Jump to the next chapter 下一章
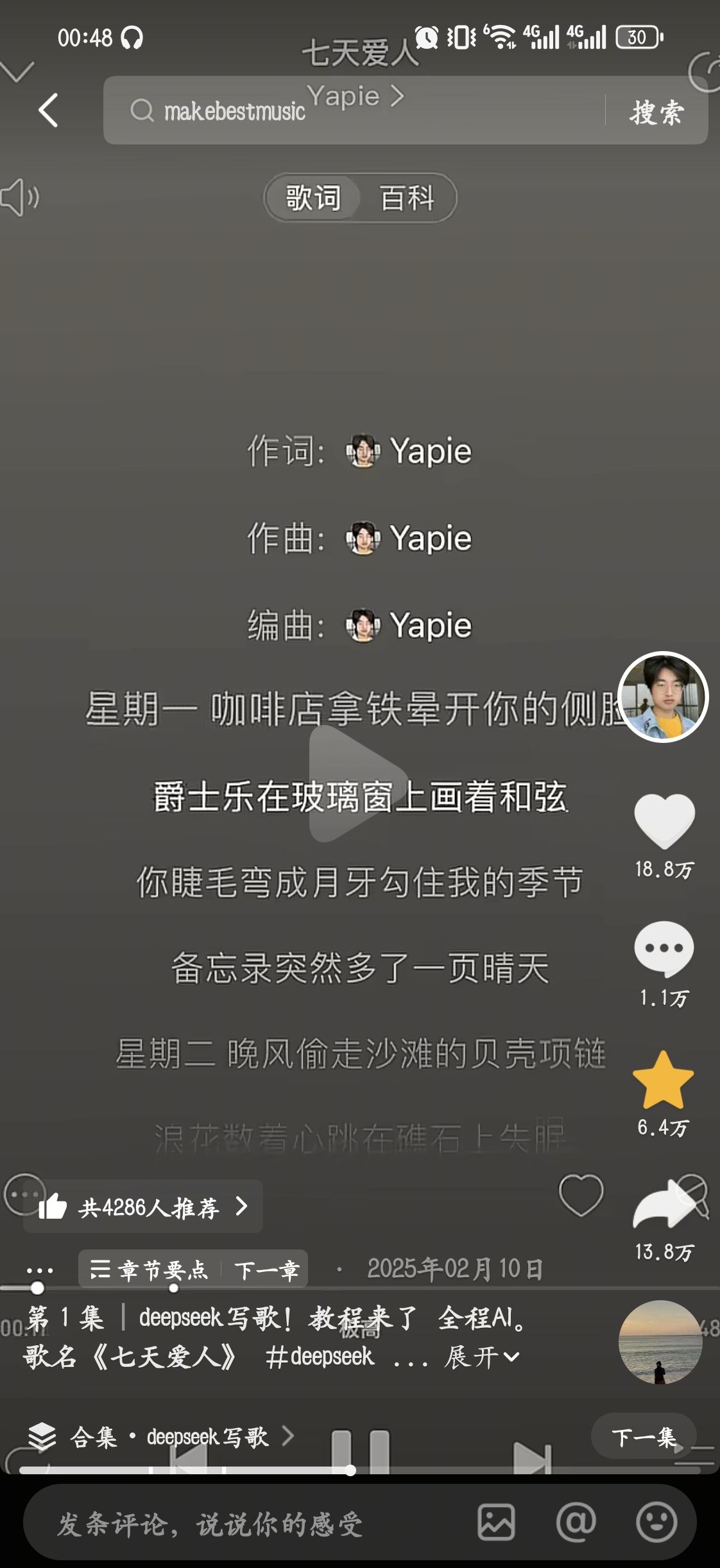Screen dimensions: 720x1568 point(267,1269)
